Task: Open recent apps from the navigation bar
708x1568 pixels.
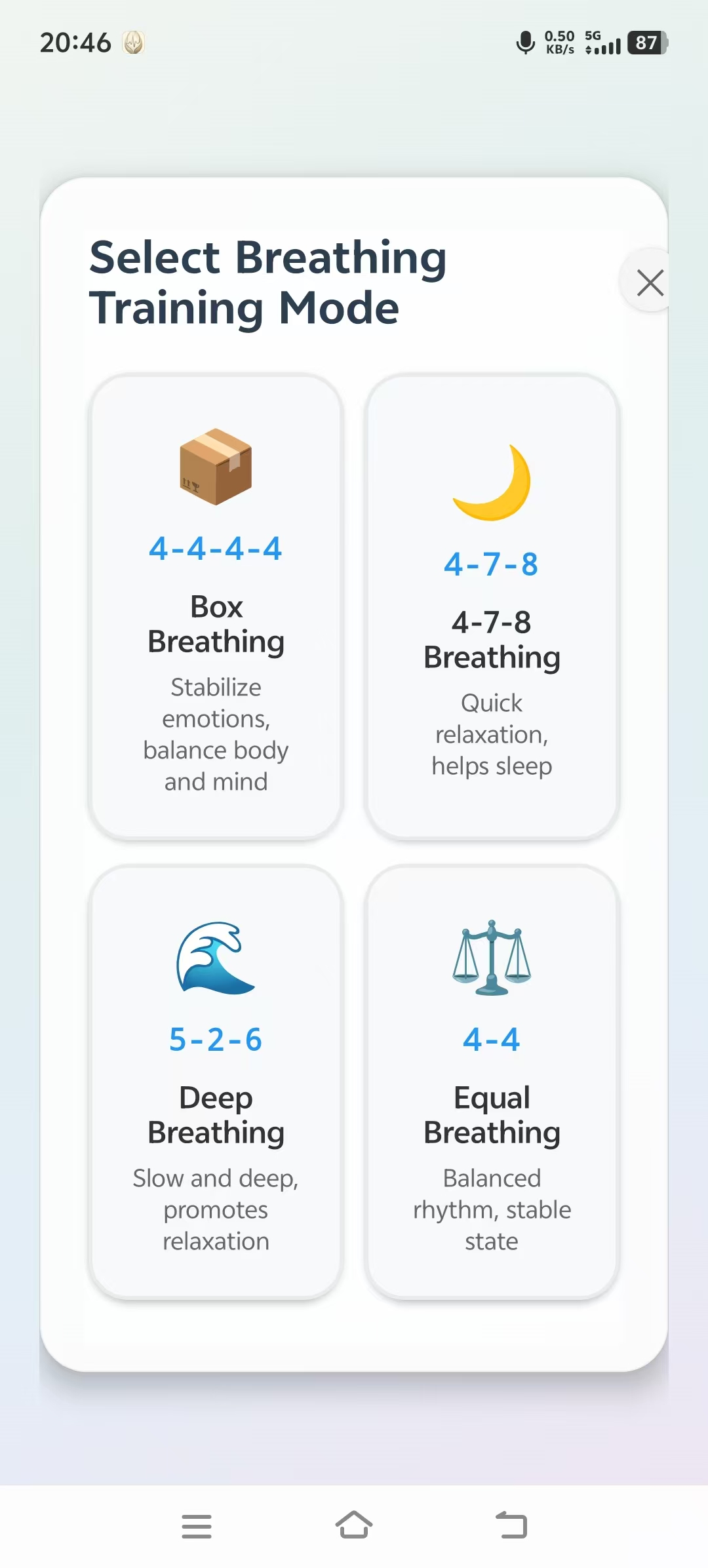Action: click(x=197, y=1526)
